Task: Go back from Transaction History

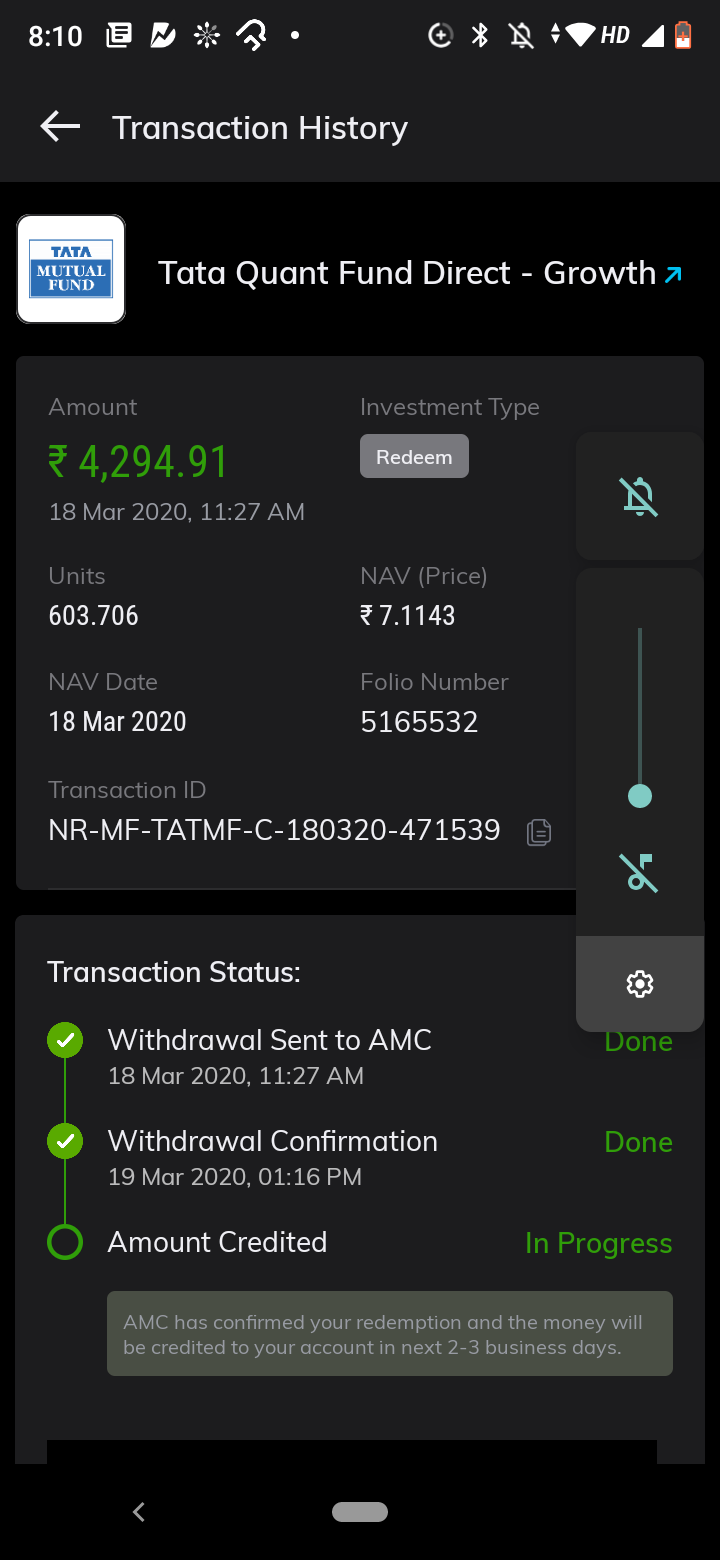Action: [60, 127]
